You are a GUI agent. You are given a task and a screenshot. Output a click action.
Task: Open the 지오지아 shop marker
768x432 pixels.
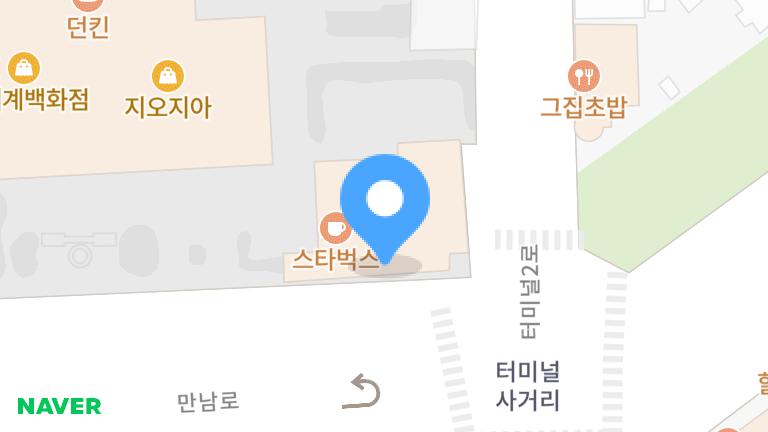click(x=167, y=76)
